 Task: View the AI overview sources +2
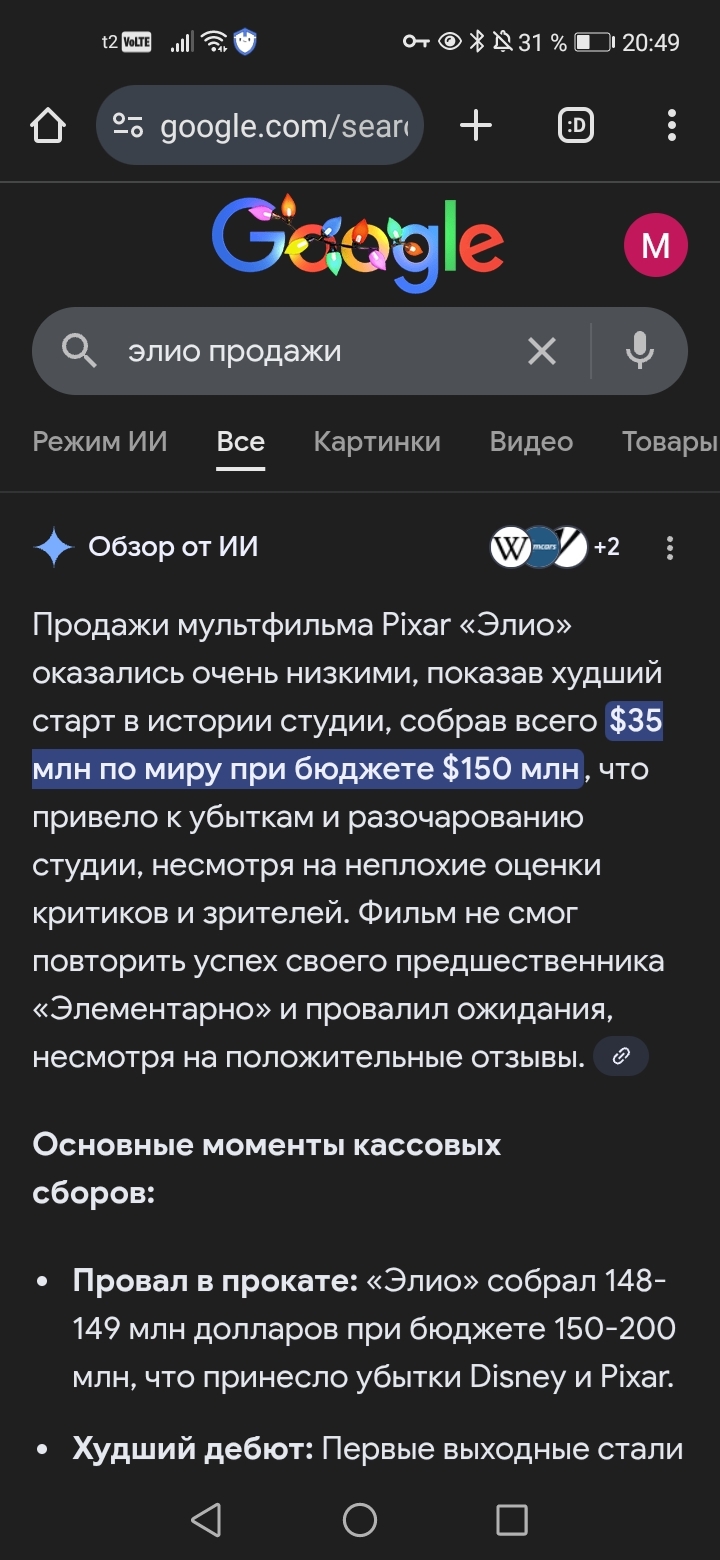[x=555, y=547]
